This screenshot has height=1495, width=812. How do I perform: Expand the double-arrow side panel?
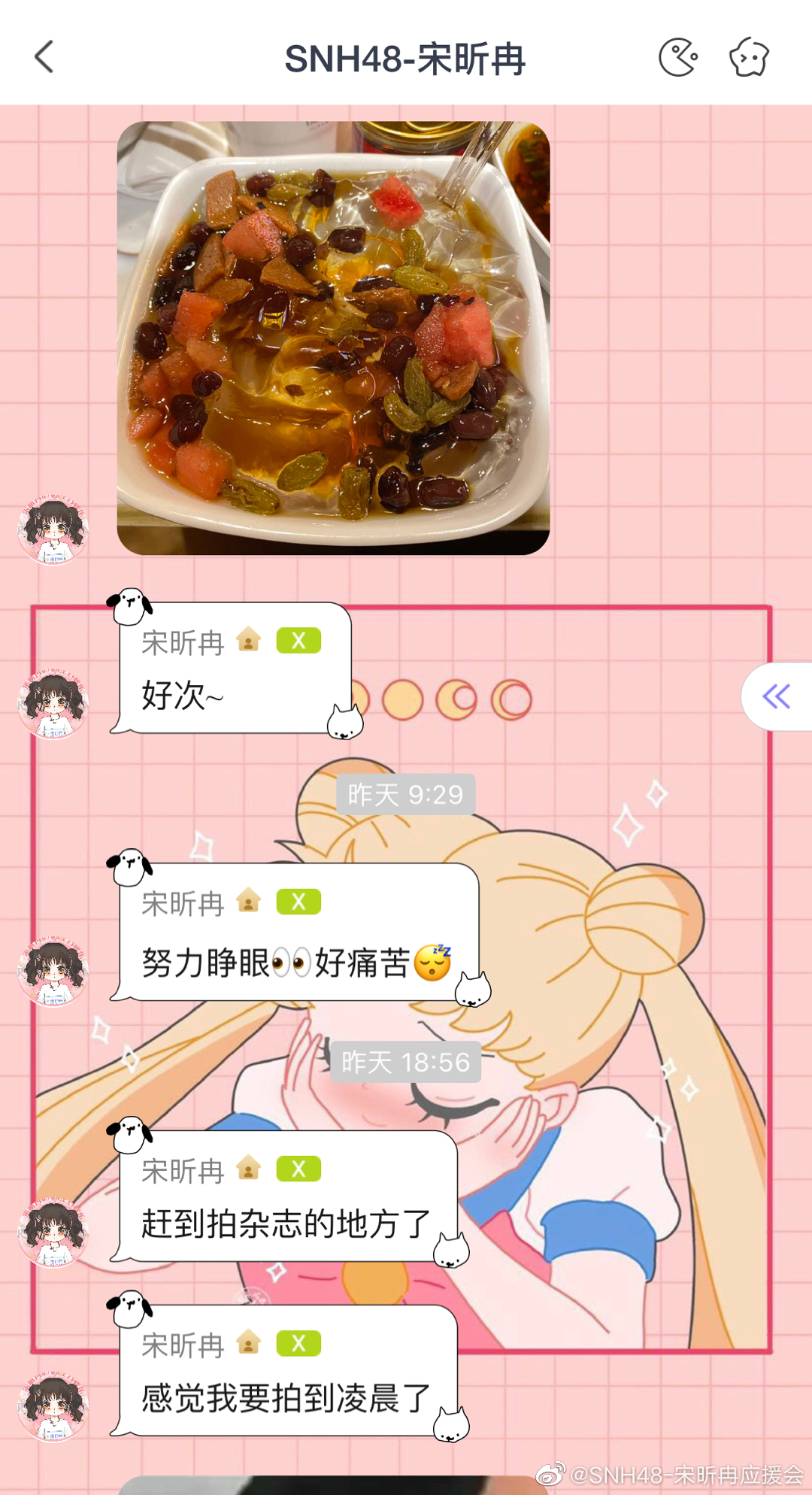point(777,696)
